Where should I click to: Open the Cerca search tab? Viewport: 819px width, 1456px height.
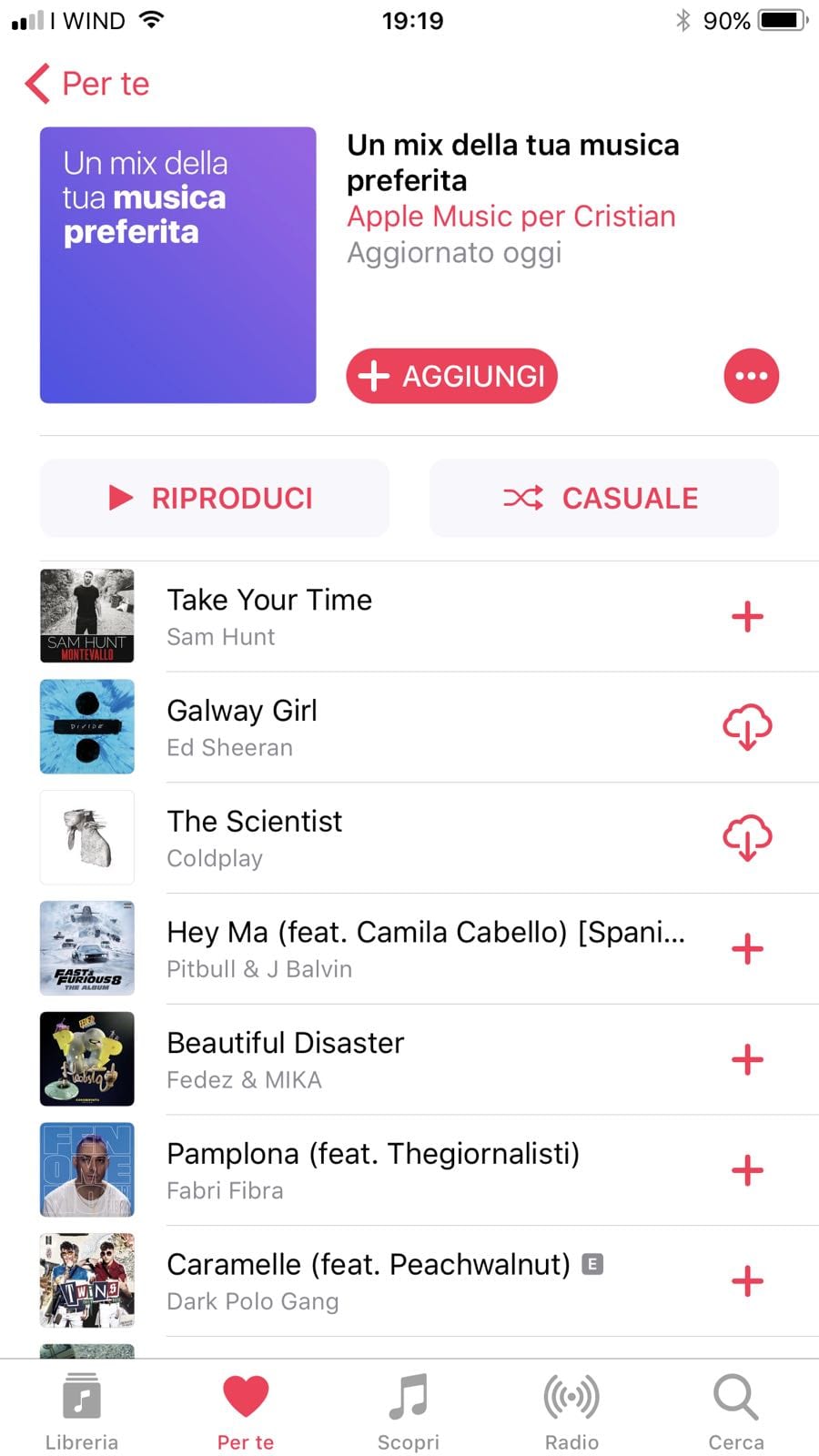[x=735, y=1410]
